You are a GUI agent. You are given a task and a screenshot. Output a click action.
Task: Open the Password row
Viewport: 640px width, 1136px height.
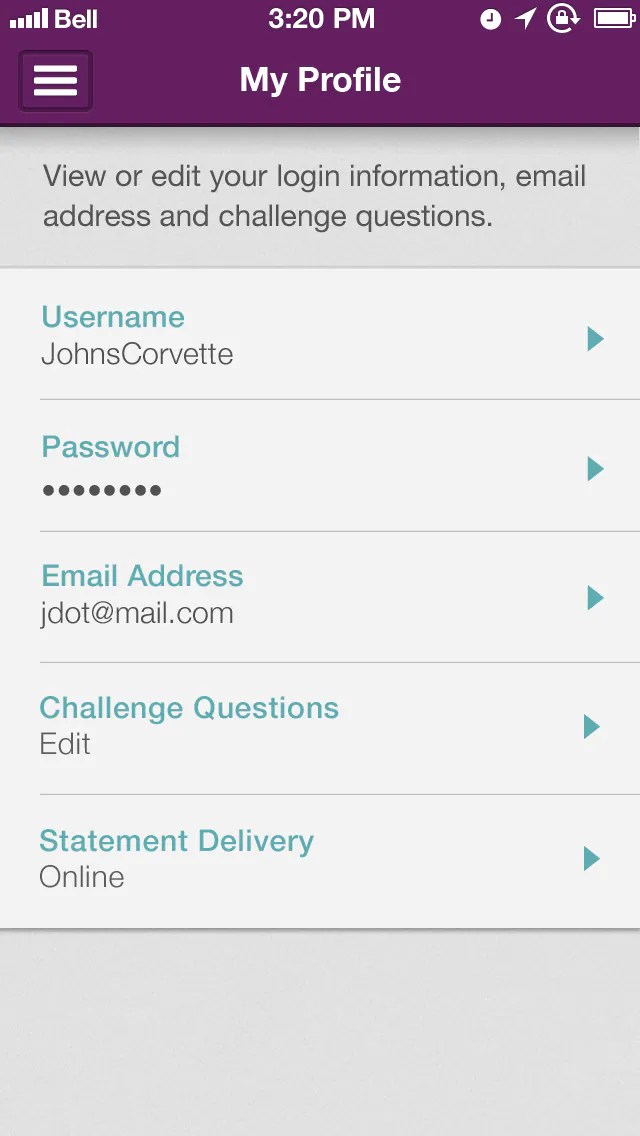(x=320, y=467)
